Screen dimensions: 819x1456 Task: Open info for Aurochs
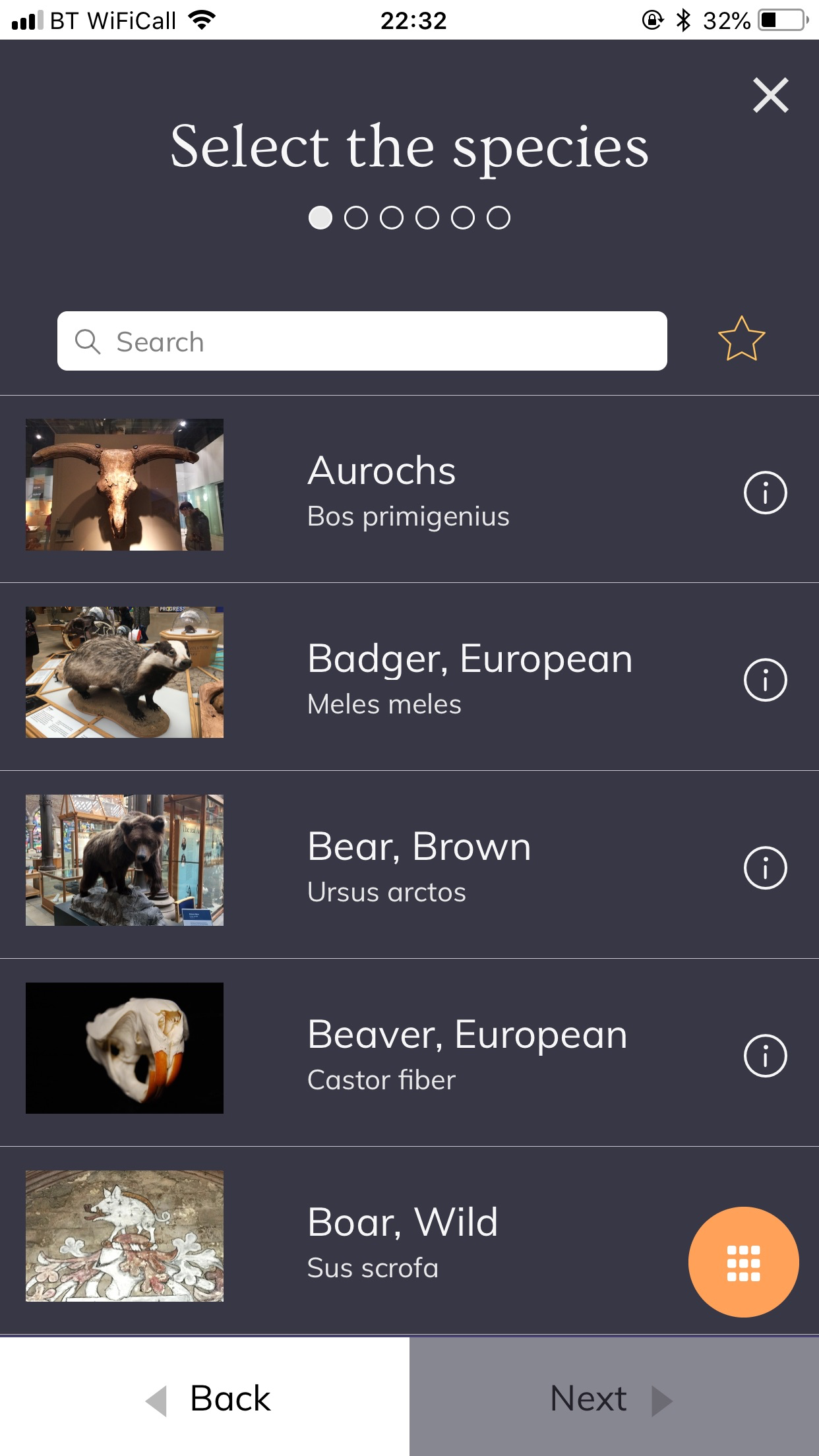tap(765, 493)
